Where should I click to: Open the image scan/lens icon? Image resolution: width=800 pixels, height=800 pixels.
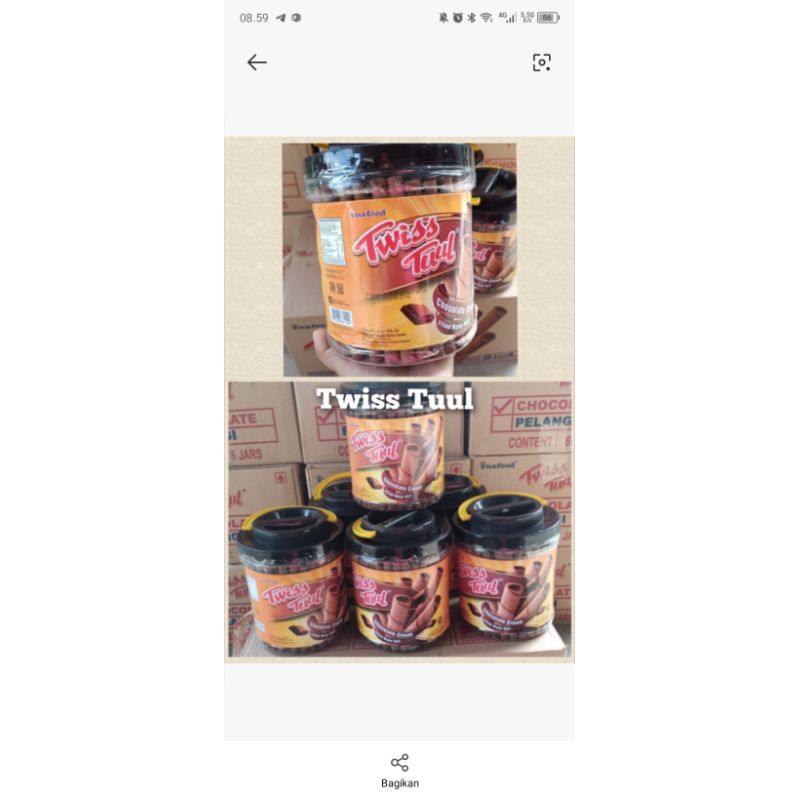[x=541, y=62]
